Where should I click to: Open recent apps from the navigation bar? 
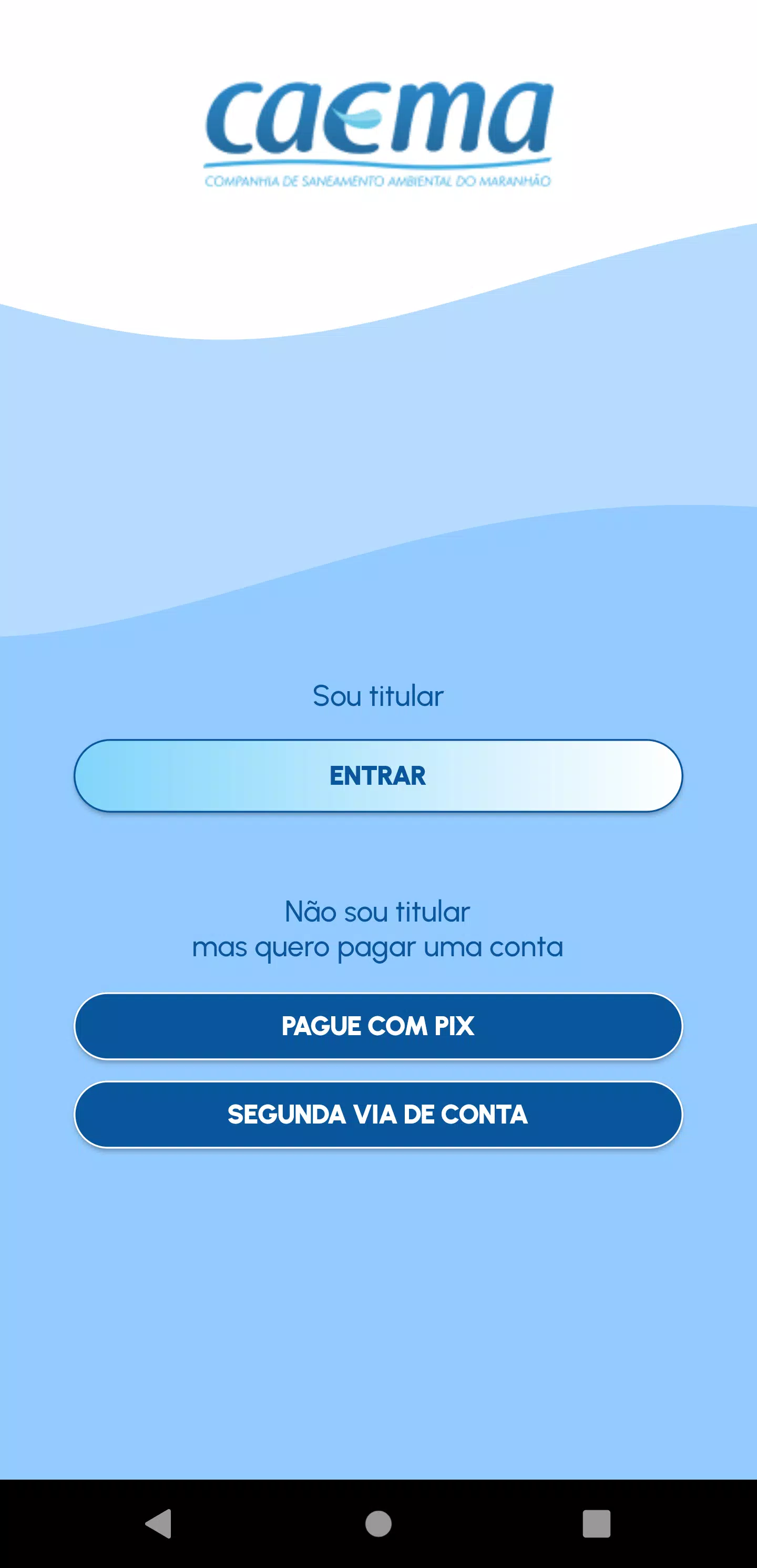point(596,1524)
